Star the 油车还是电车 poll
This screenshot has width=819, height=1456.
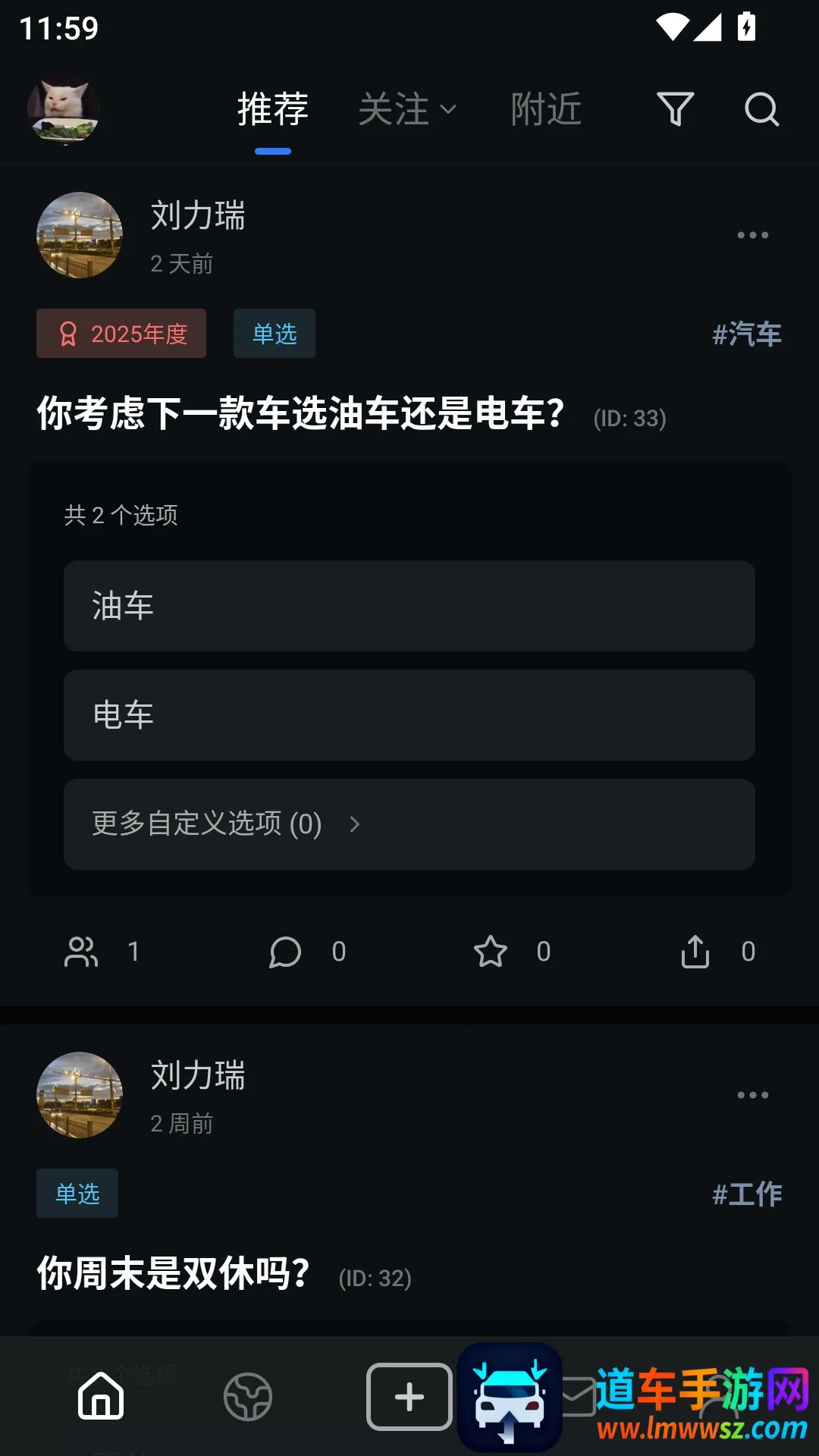[x=491, y=952]
